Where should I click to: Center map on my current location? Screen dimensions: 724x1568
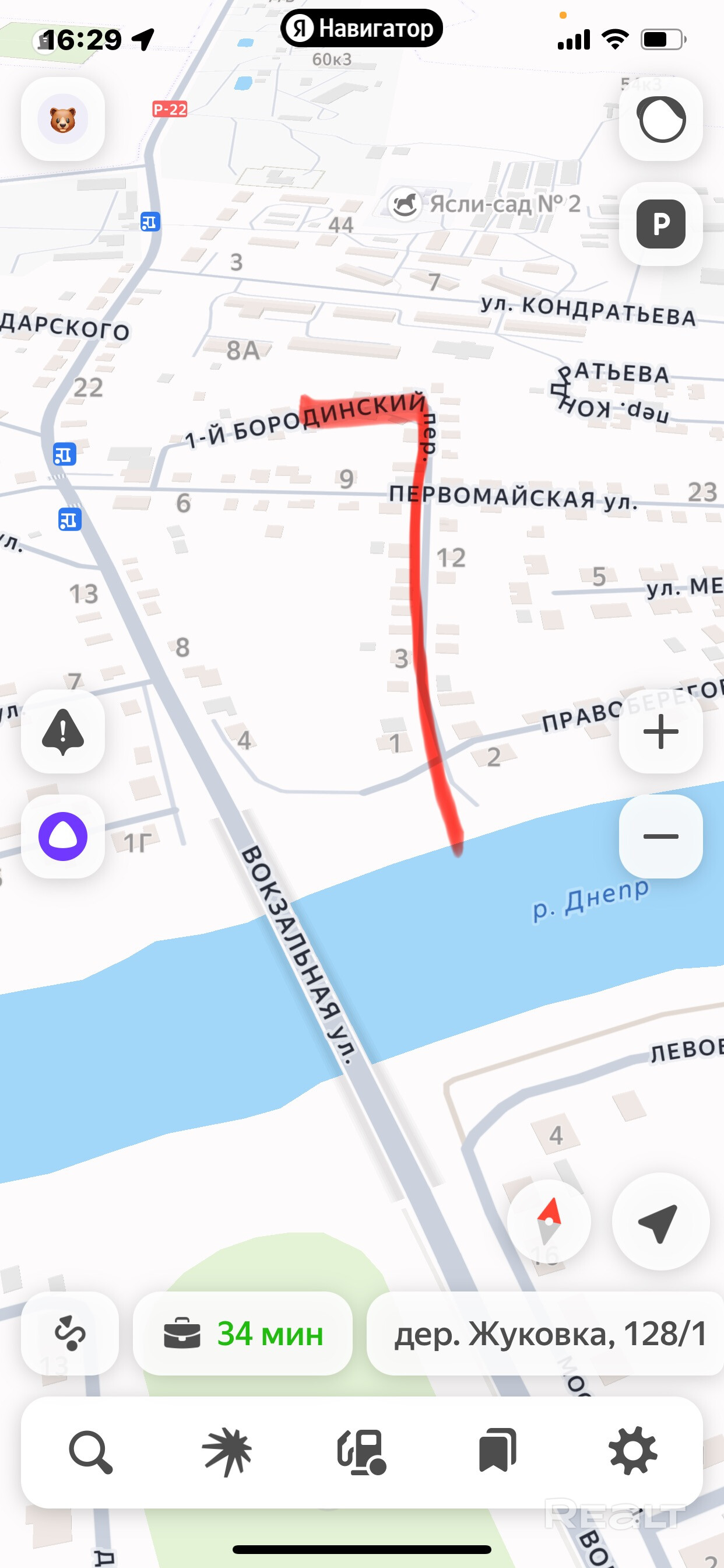pyautogui.click(x=659, y=1221)
